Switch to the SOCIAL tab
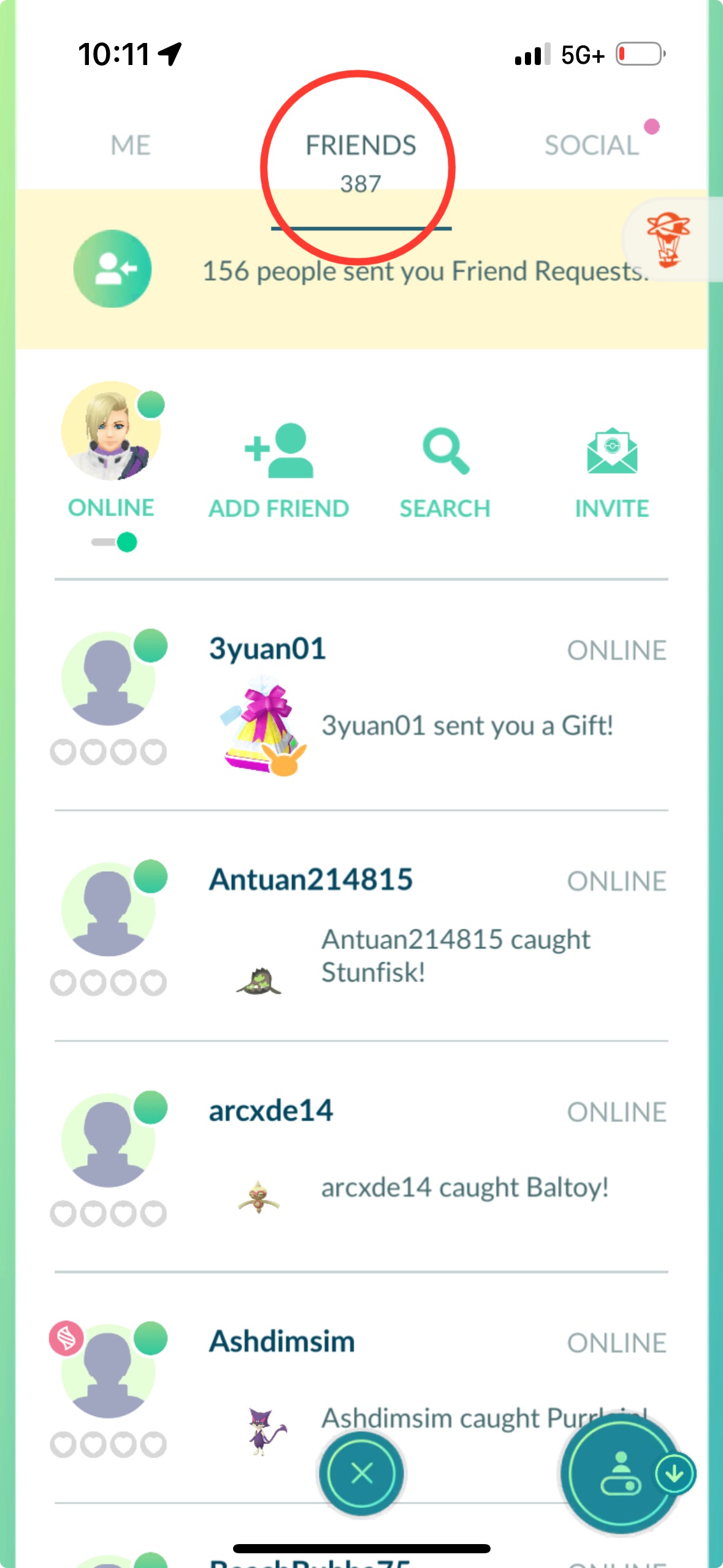723x1568 pixels. [592, 146]
